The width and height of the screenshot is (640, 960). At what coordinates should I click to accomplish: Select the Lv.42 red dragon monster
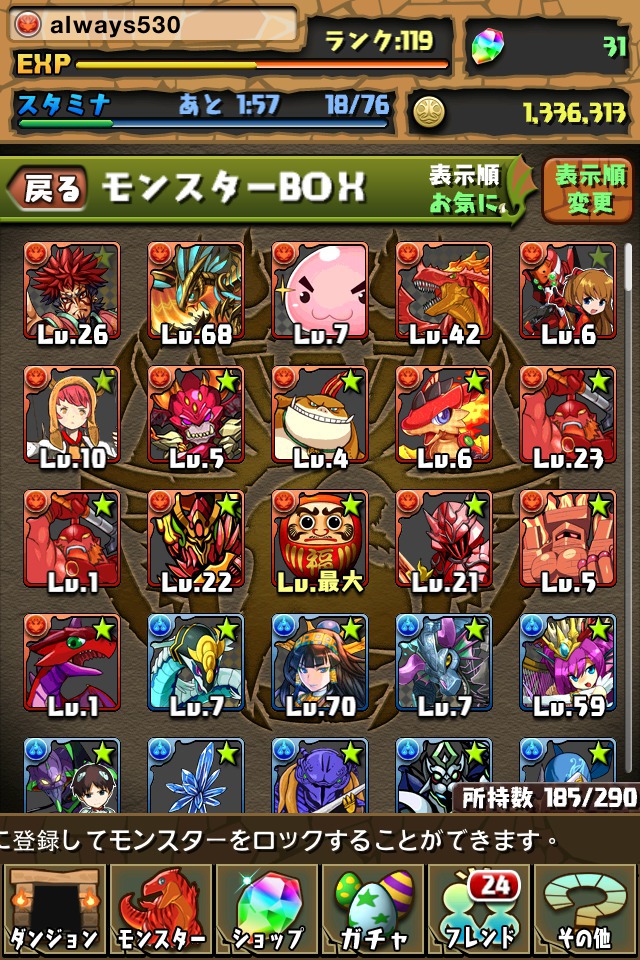click(444, 292)
